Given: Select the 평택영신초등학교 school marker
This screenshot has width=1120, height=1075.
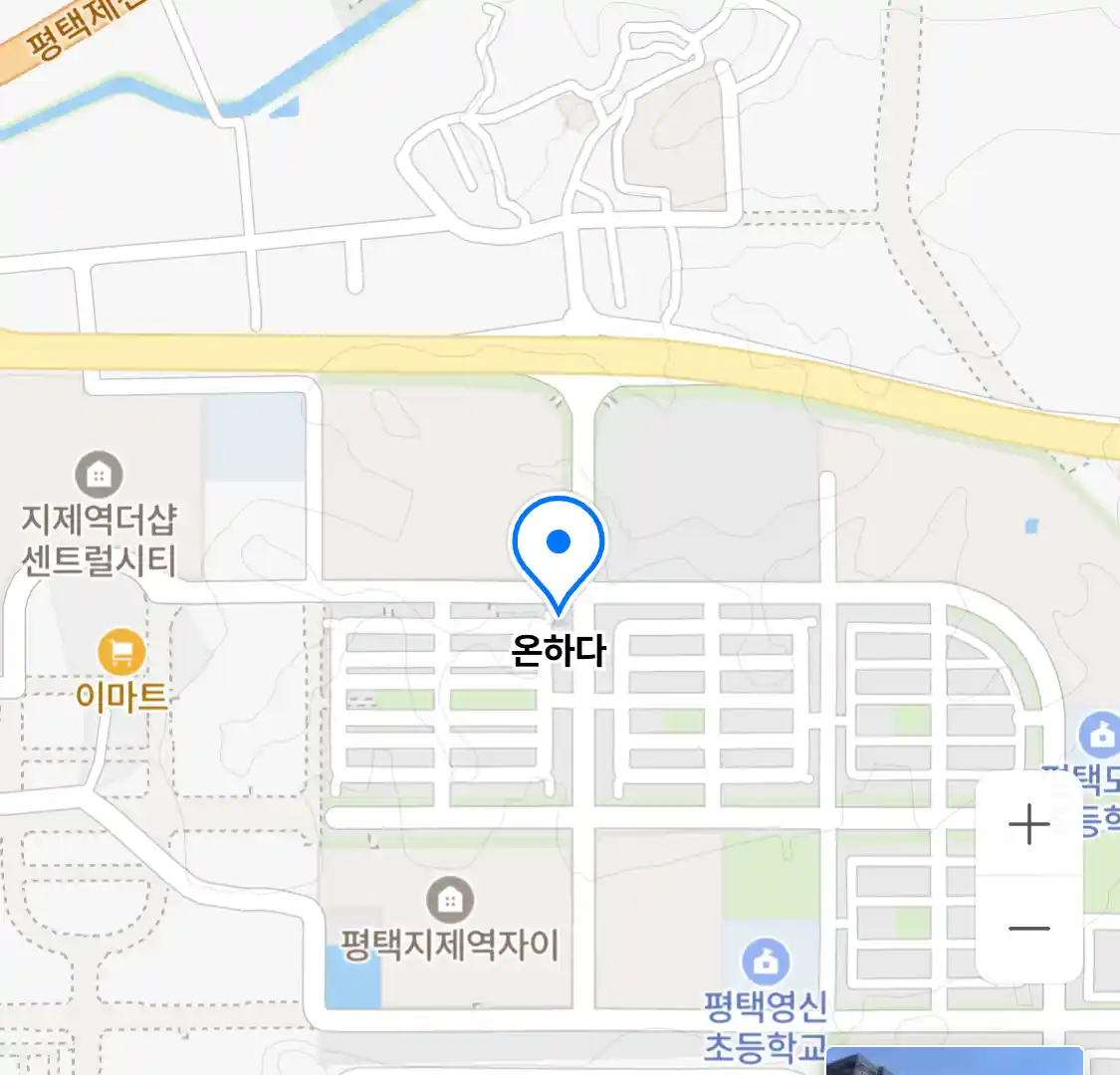Looking at the screenshot, I should (x=766, y=962).
